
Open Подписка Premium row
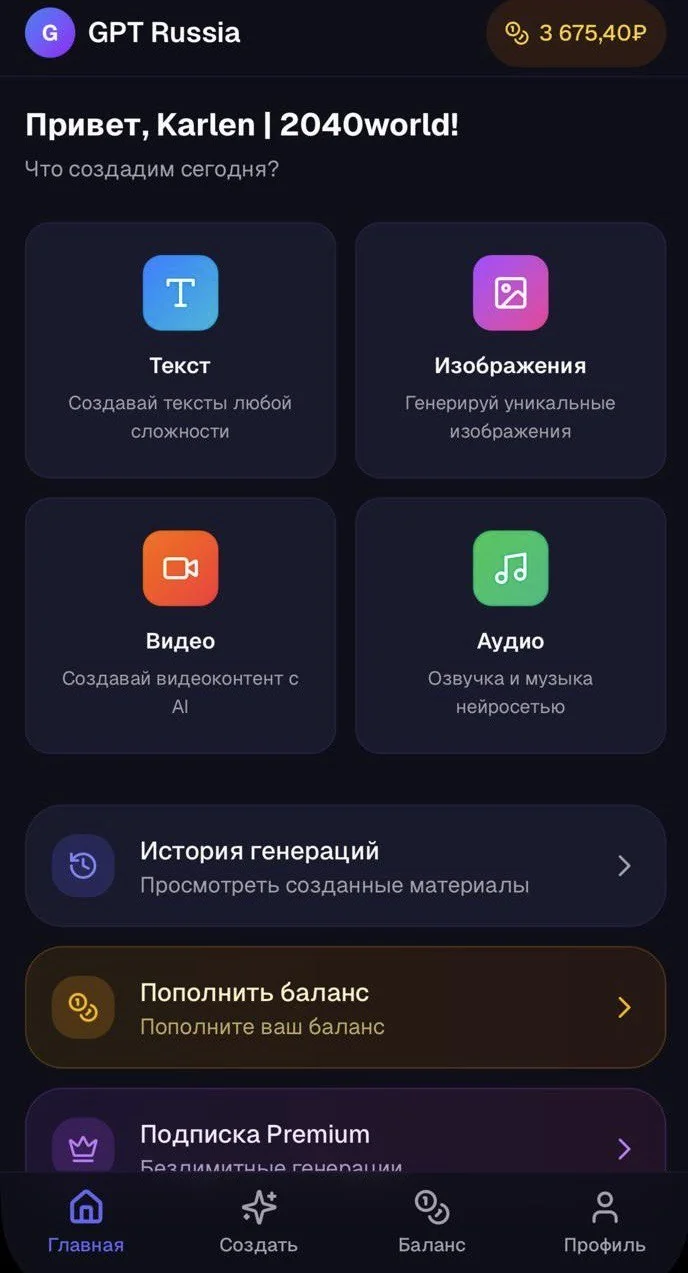pos(345,1130)
